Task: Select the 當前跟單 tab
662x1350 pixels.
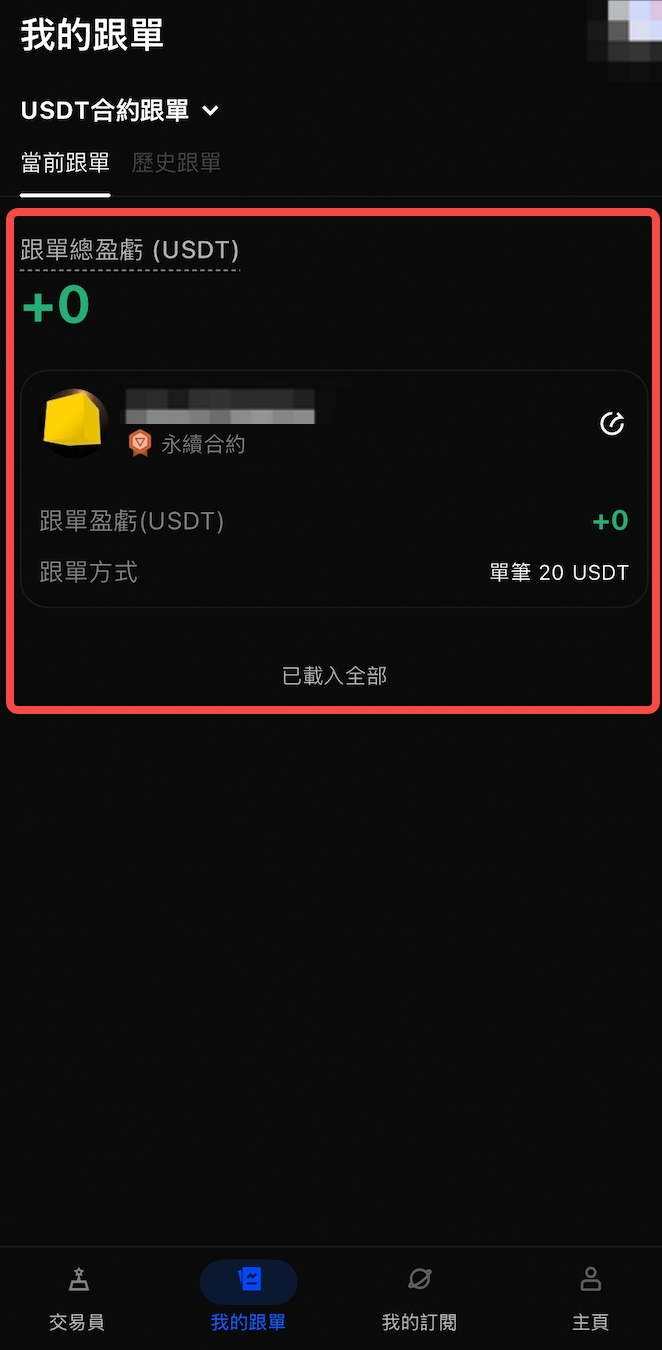Action: tap(65, 163)
